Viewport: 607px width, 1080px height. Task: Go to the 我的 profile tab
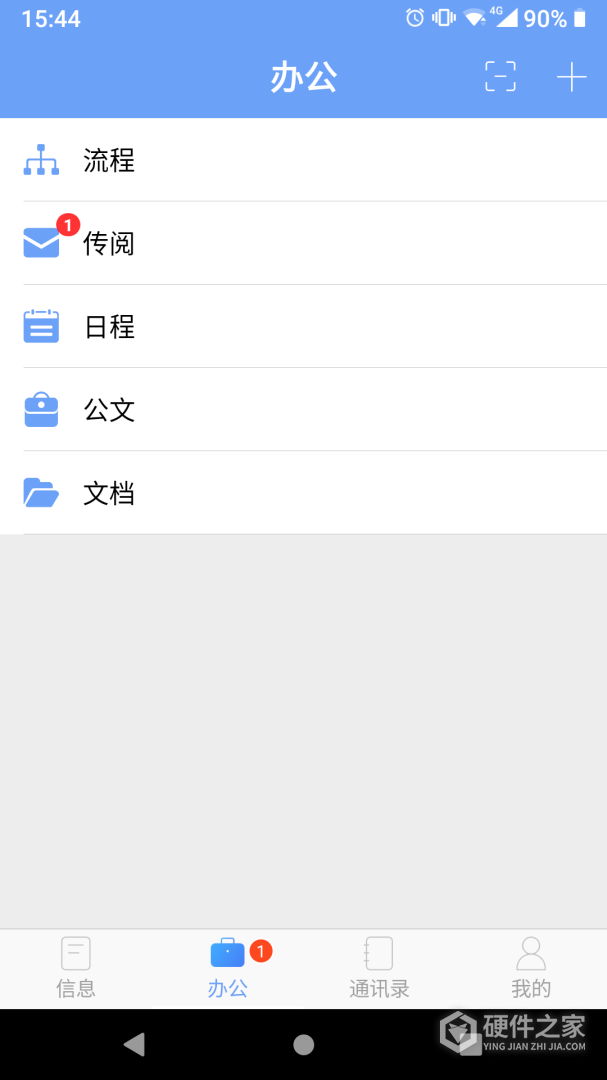[531, 968]
